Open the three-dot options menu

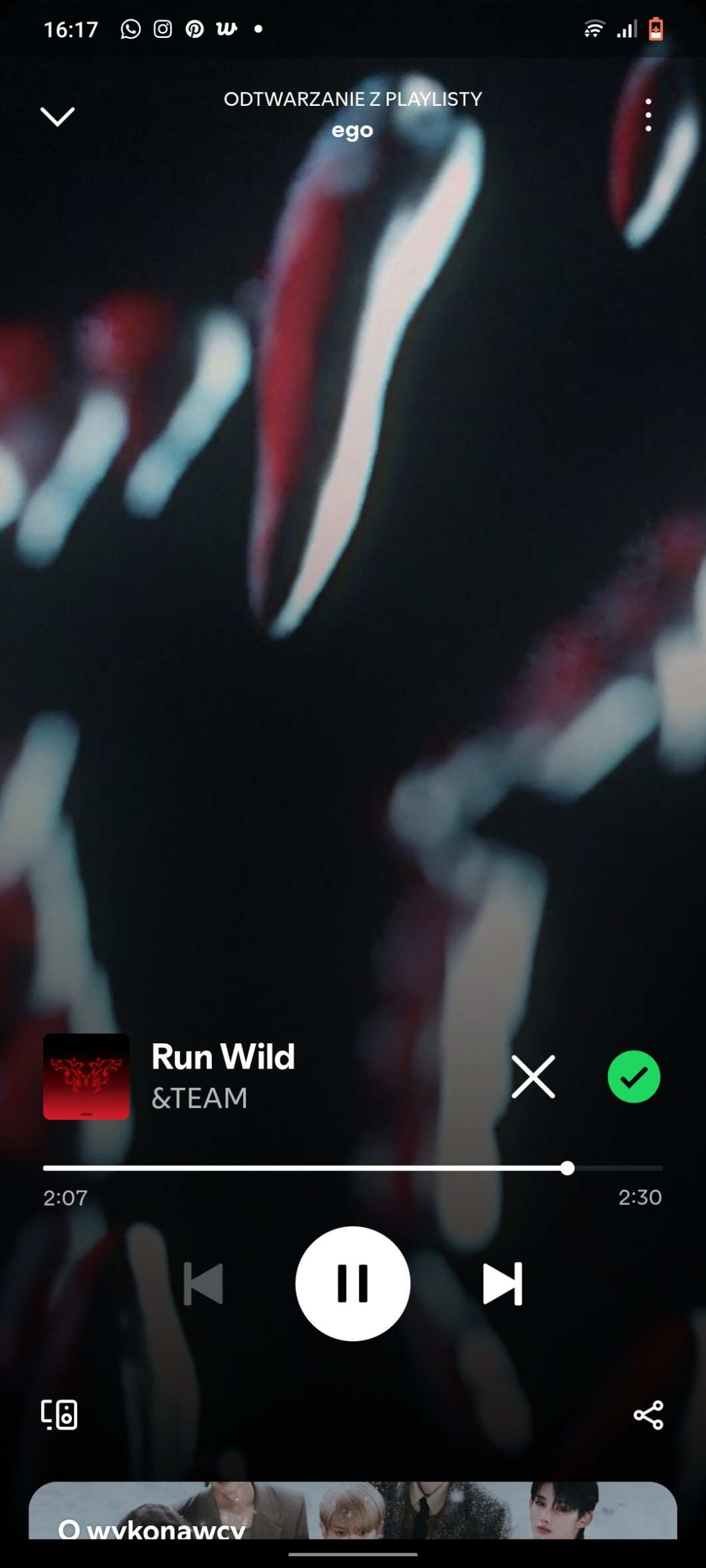(648, 115)
